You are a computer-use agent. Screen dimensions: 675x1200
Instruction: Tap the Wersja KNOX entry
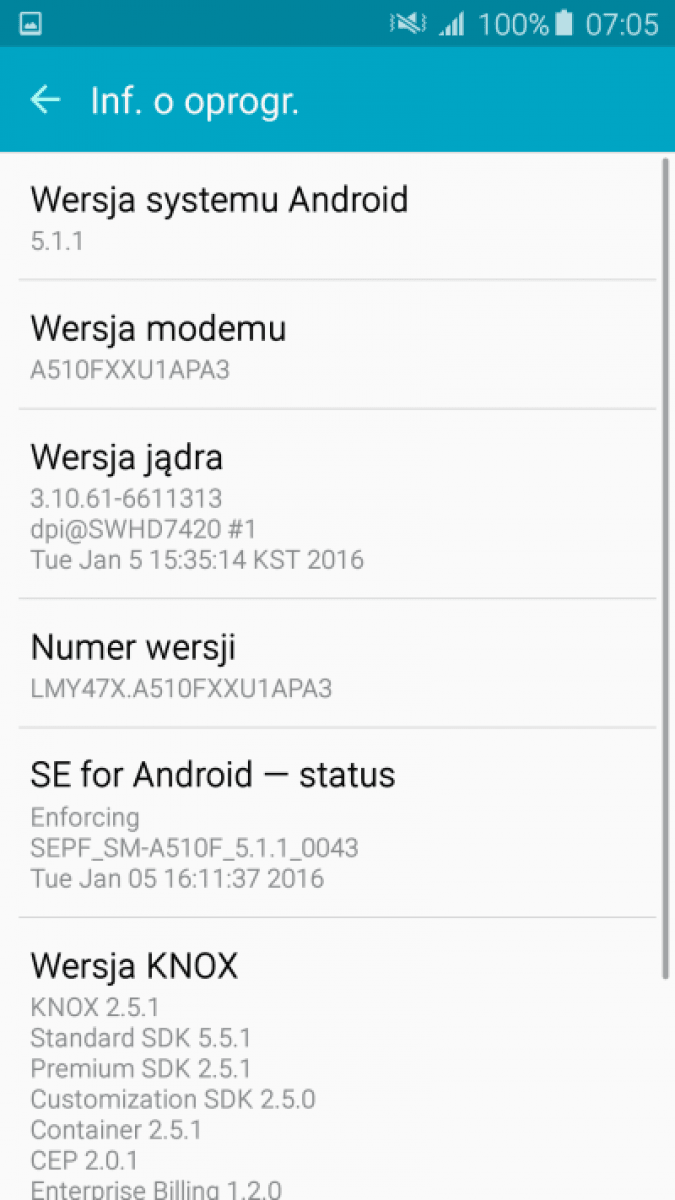[x=337, y=1059]
